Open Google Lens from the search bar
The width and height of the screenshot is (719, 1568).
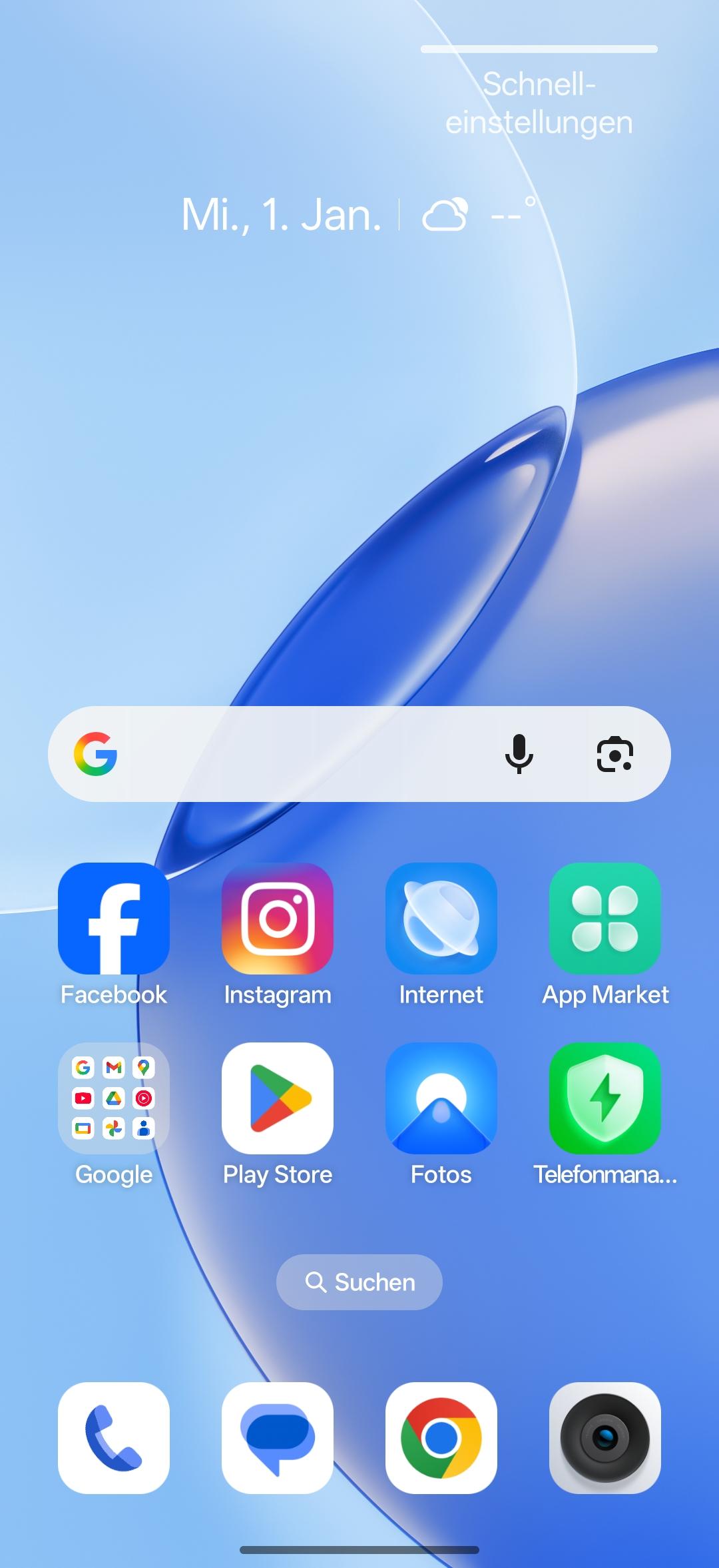614,754
